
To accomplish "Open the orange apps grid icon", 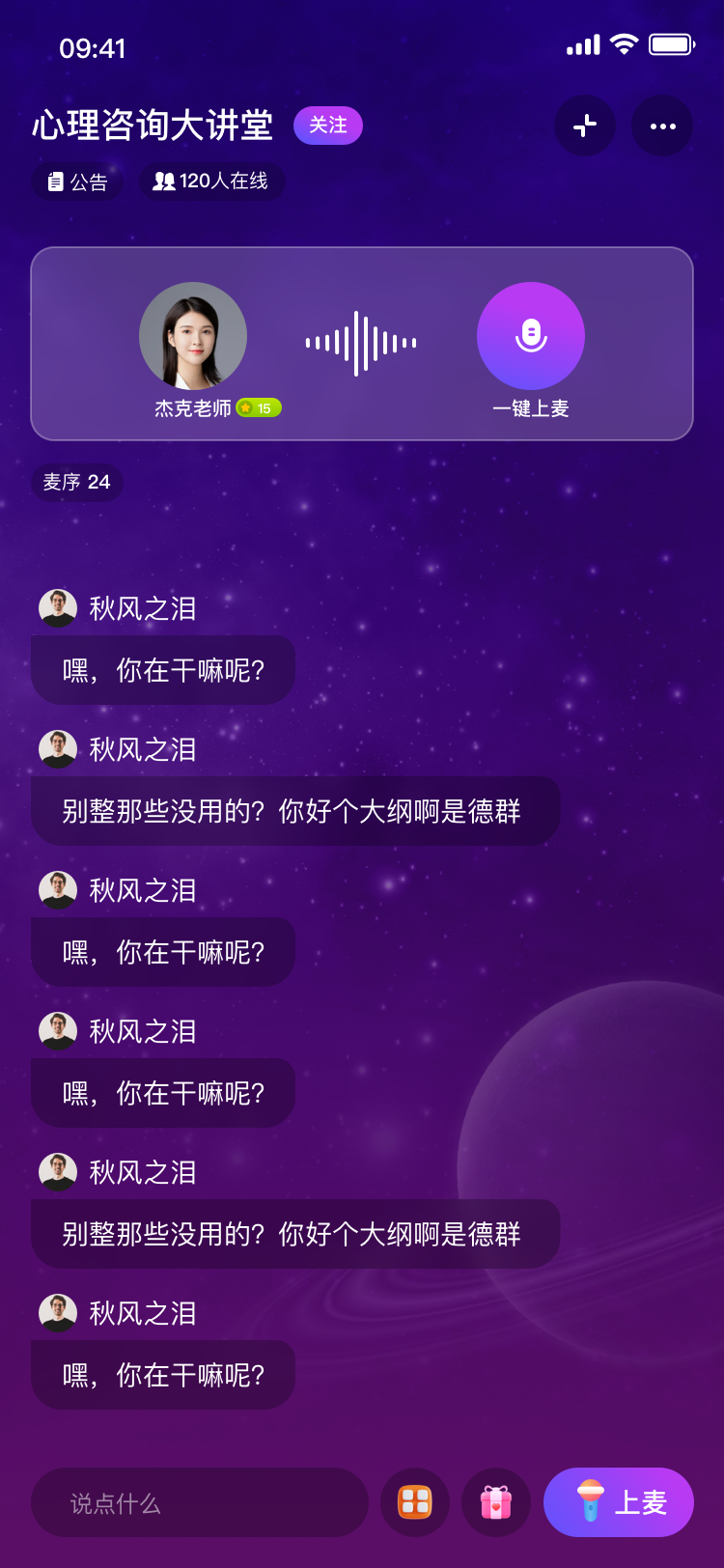I will pos(415,1502).
